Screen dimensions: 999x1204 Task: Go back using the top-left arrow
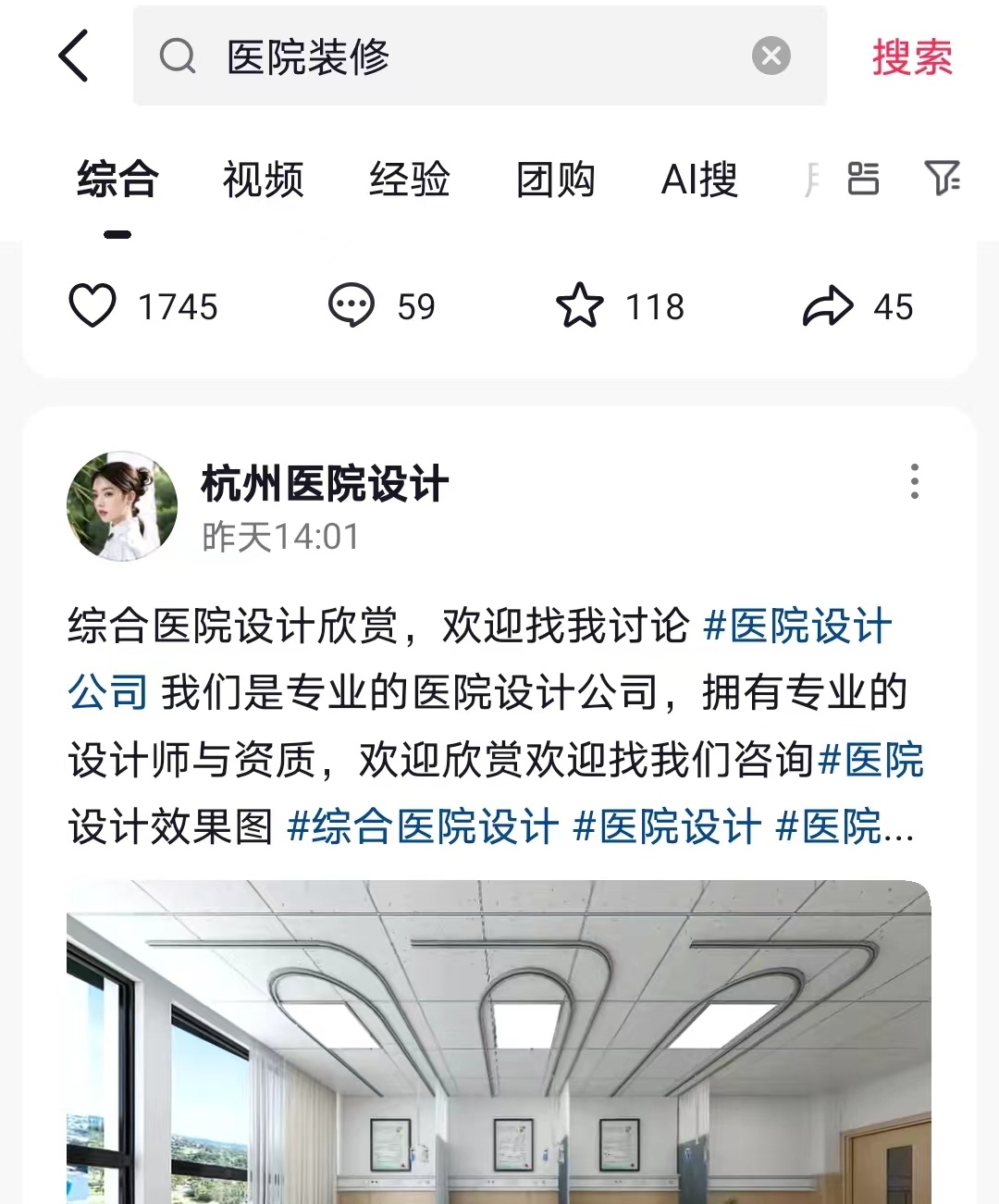pos(74,56)
